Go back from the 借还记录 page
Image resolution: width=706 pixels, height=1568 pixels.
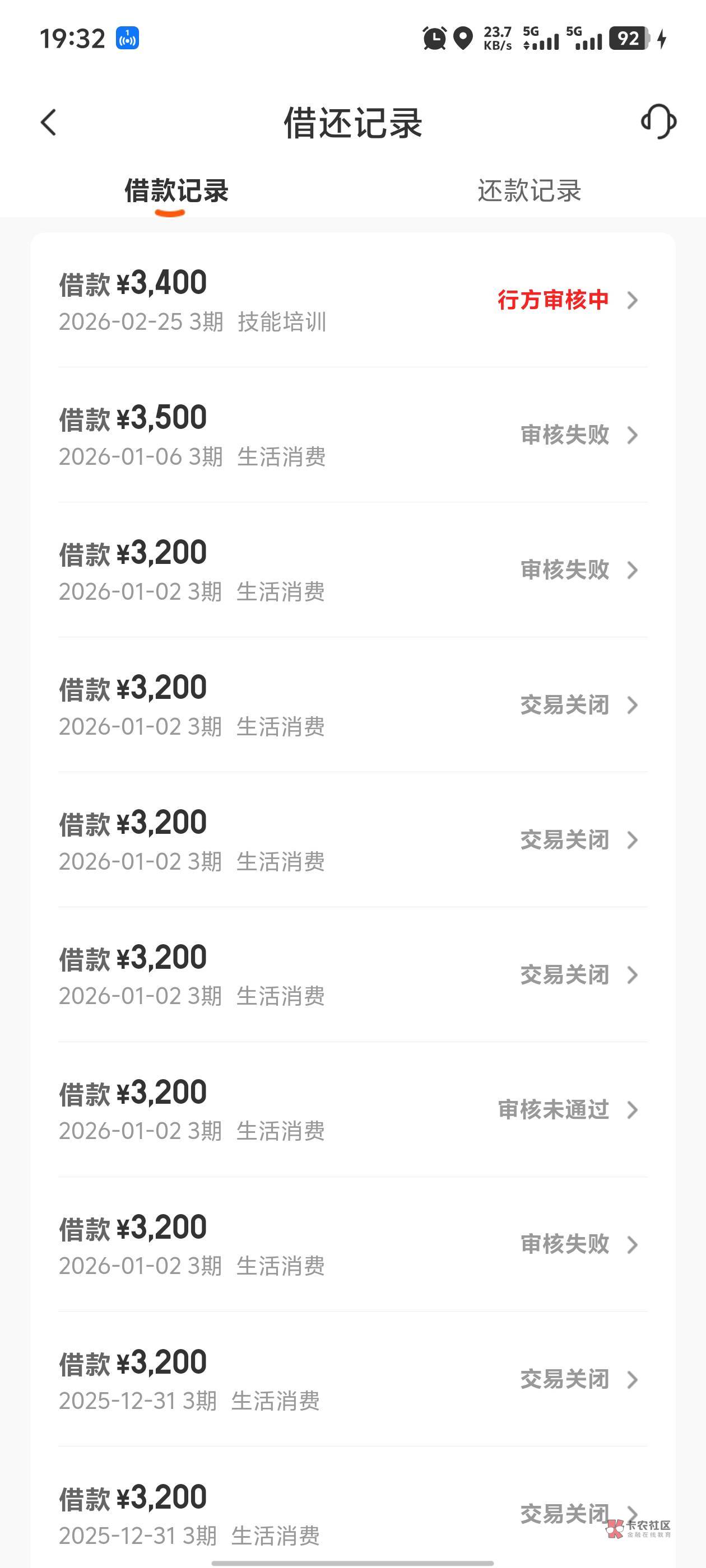pos(49,122)
